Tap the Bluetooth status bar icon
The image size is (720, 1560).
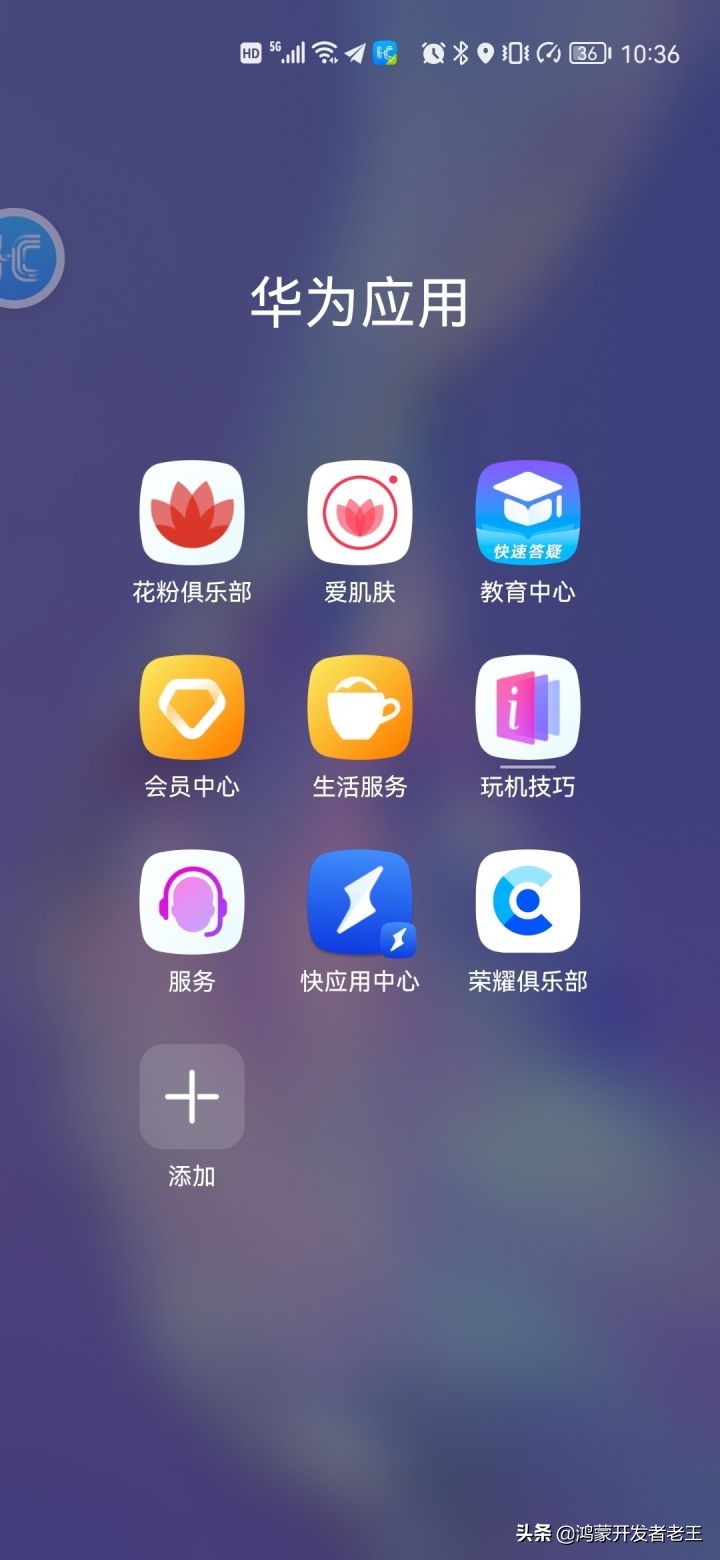(x=459, y=53)
